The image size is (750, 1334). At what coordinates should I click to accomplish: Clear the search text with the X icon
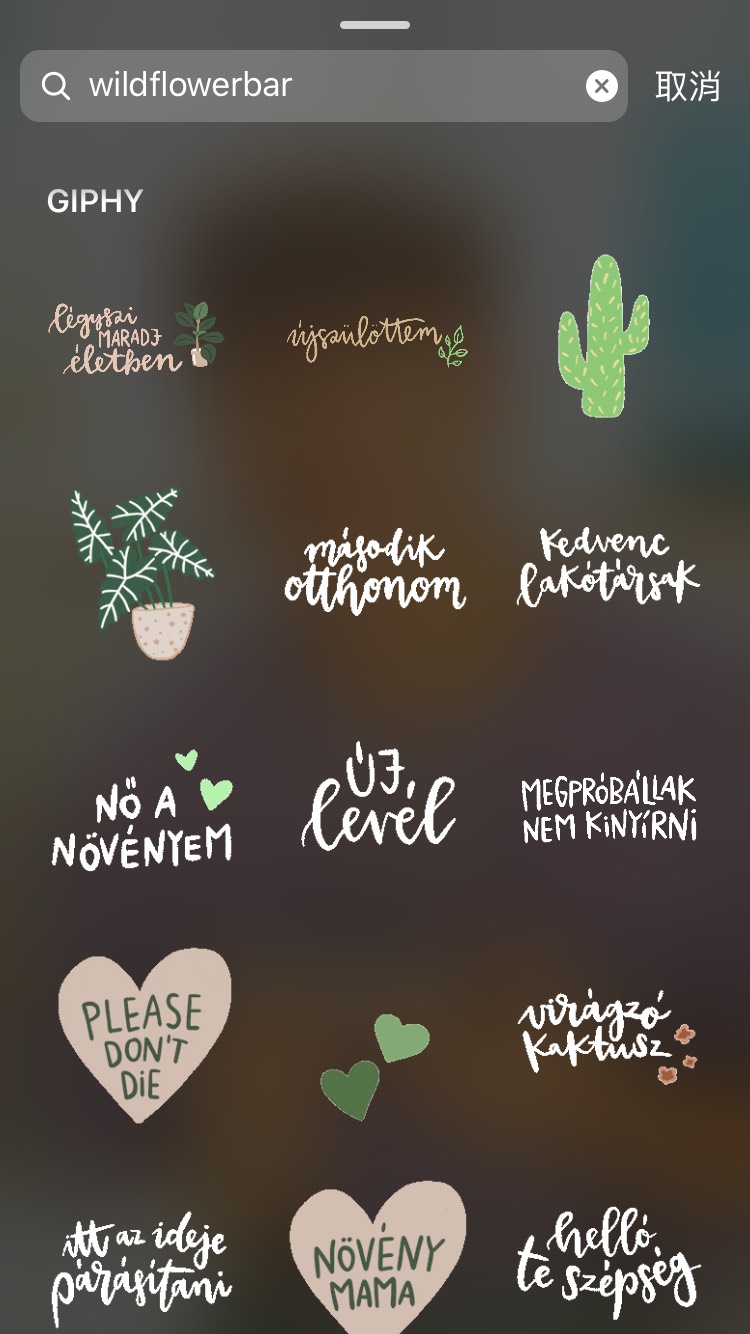601,86
